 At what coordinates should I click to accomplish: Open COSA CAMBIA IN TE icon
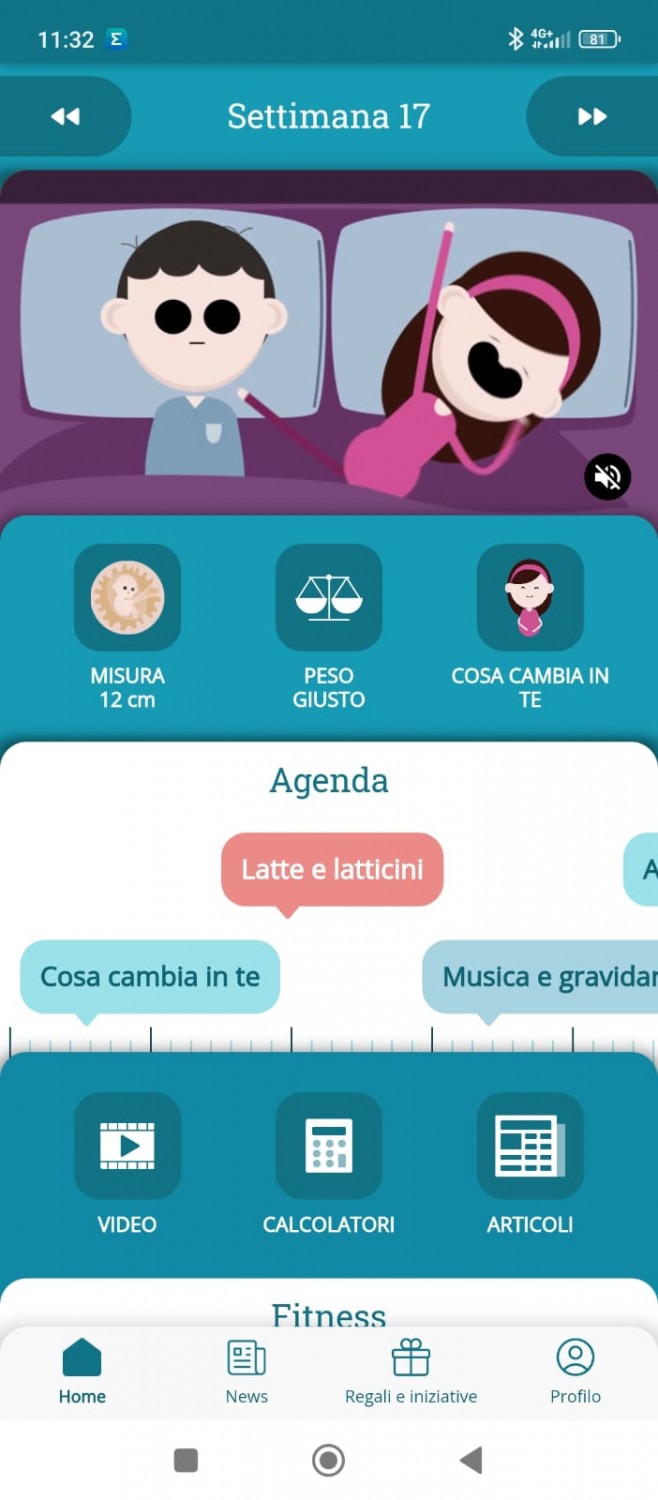pyautogui.click(x=530, y=597)
